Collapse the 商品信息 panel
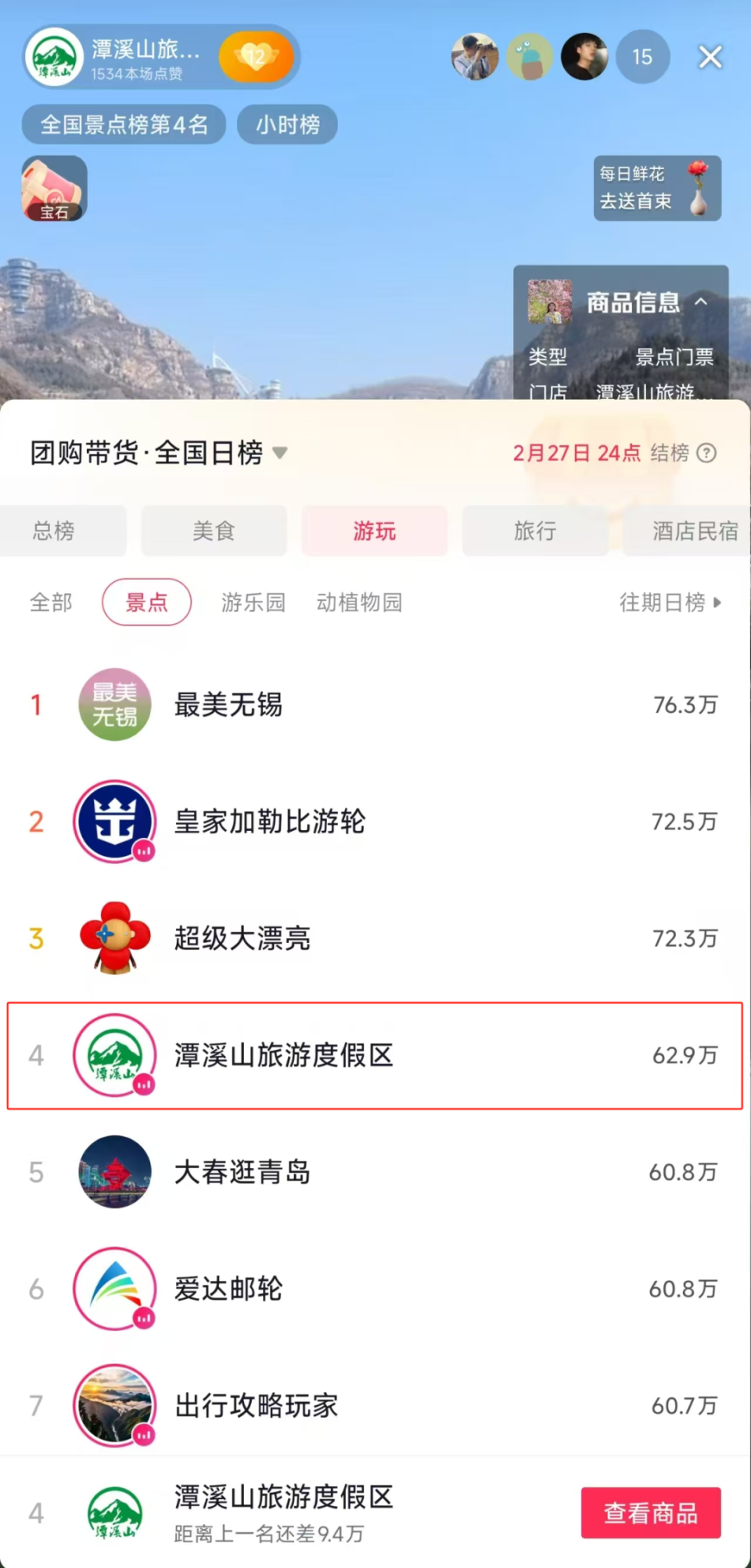 701,302
